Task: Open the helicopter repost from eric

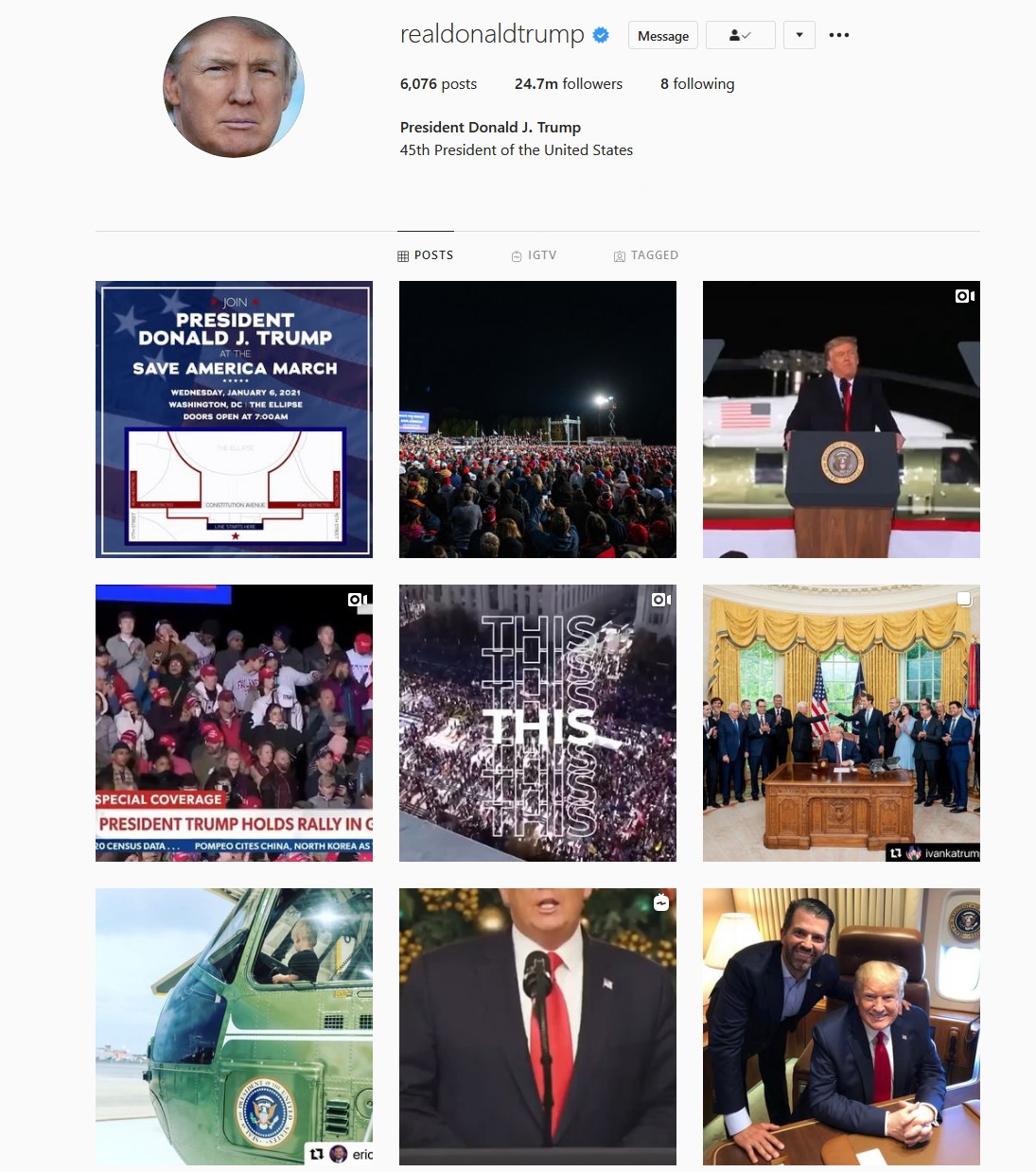Action: pyautogui.click(x=234, y=1026)
